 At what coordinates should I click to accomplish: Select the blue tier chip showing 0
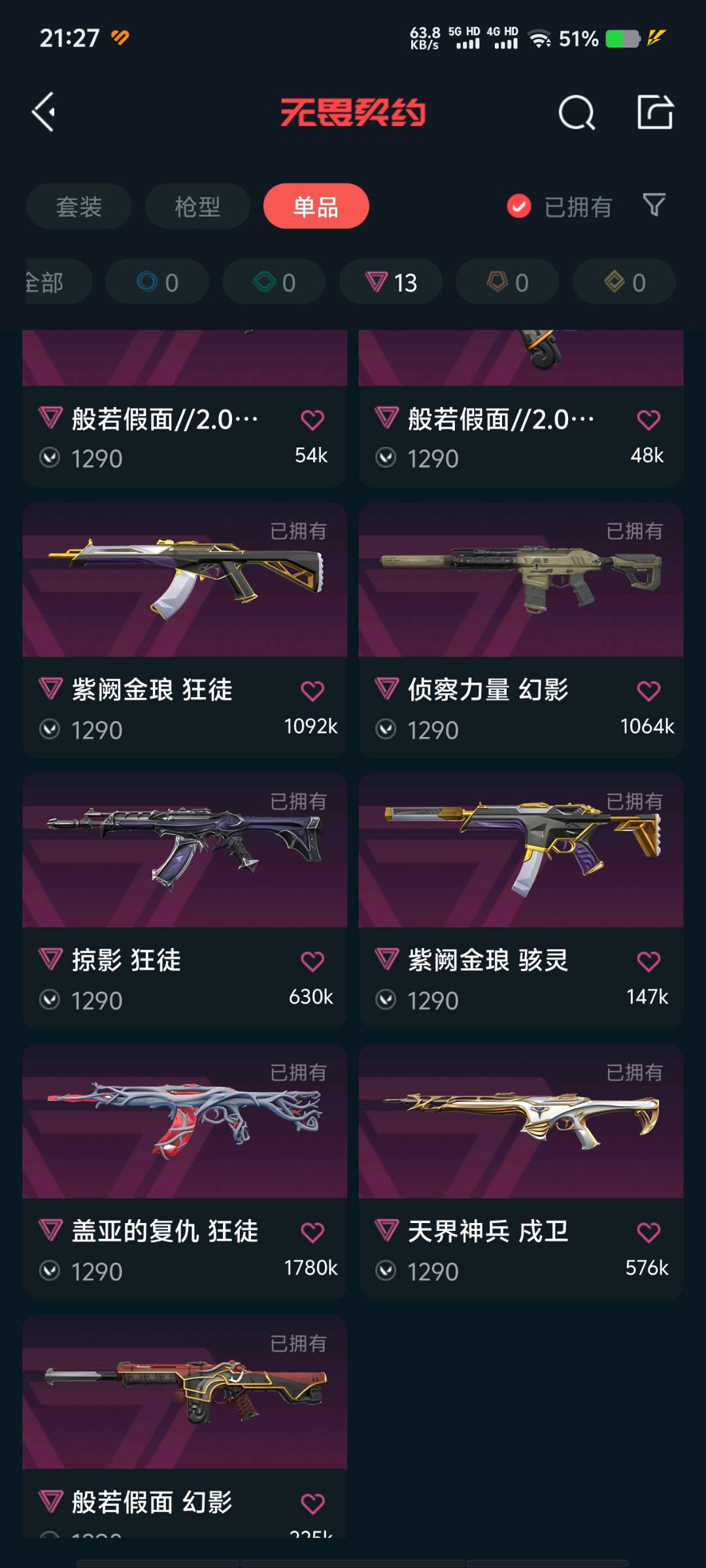click(157, 282)
